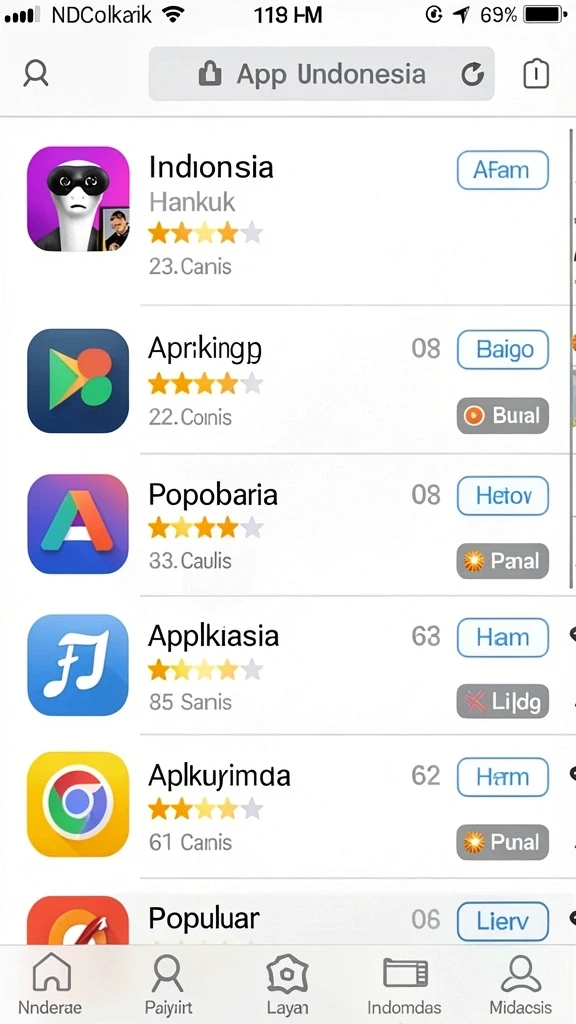Image resolution: width=576 pixels, height=1024 pixels.
Task: Tap the Lierv button for Populuar
Action: click(502, 921)
